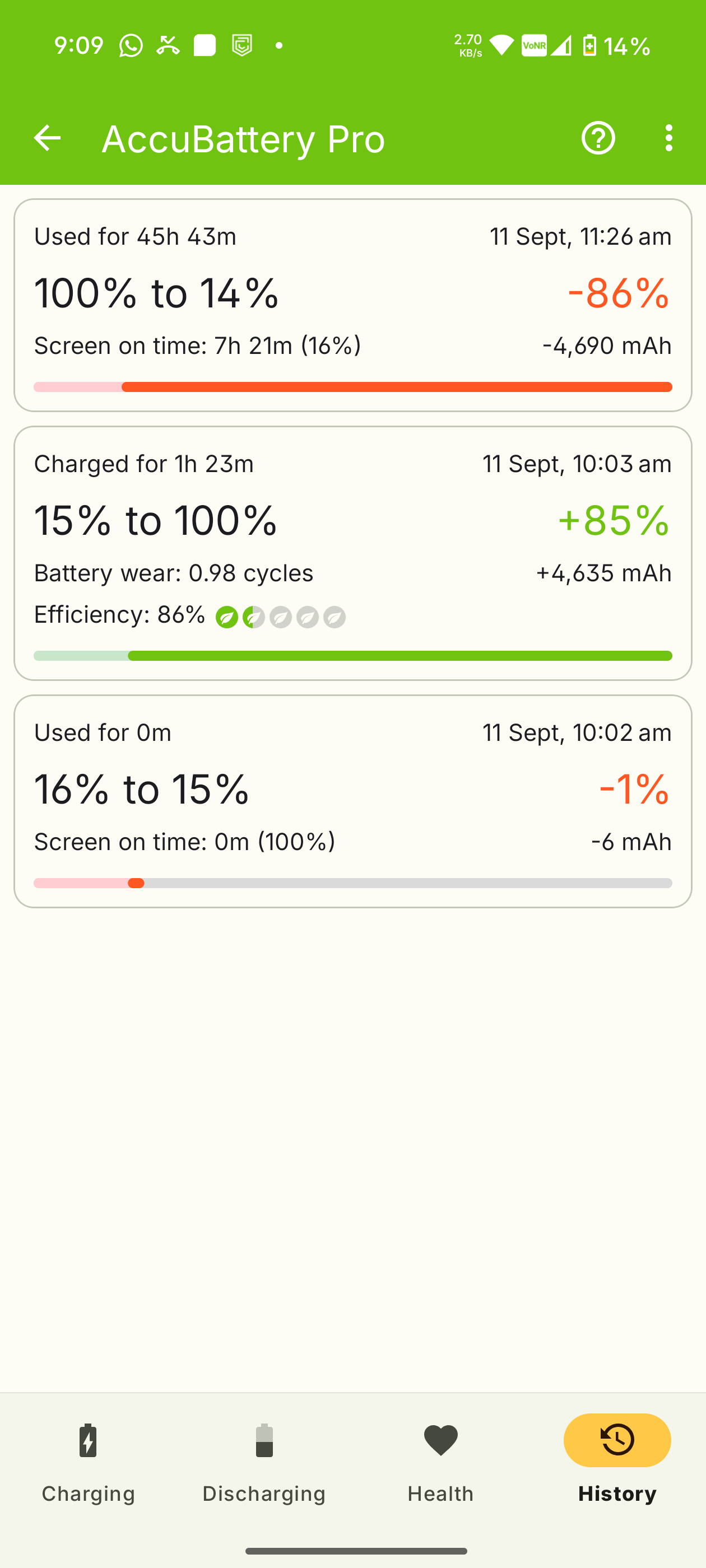Expand the 15% to 100% charge entry

(x=352, y=551)
